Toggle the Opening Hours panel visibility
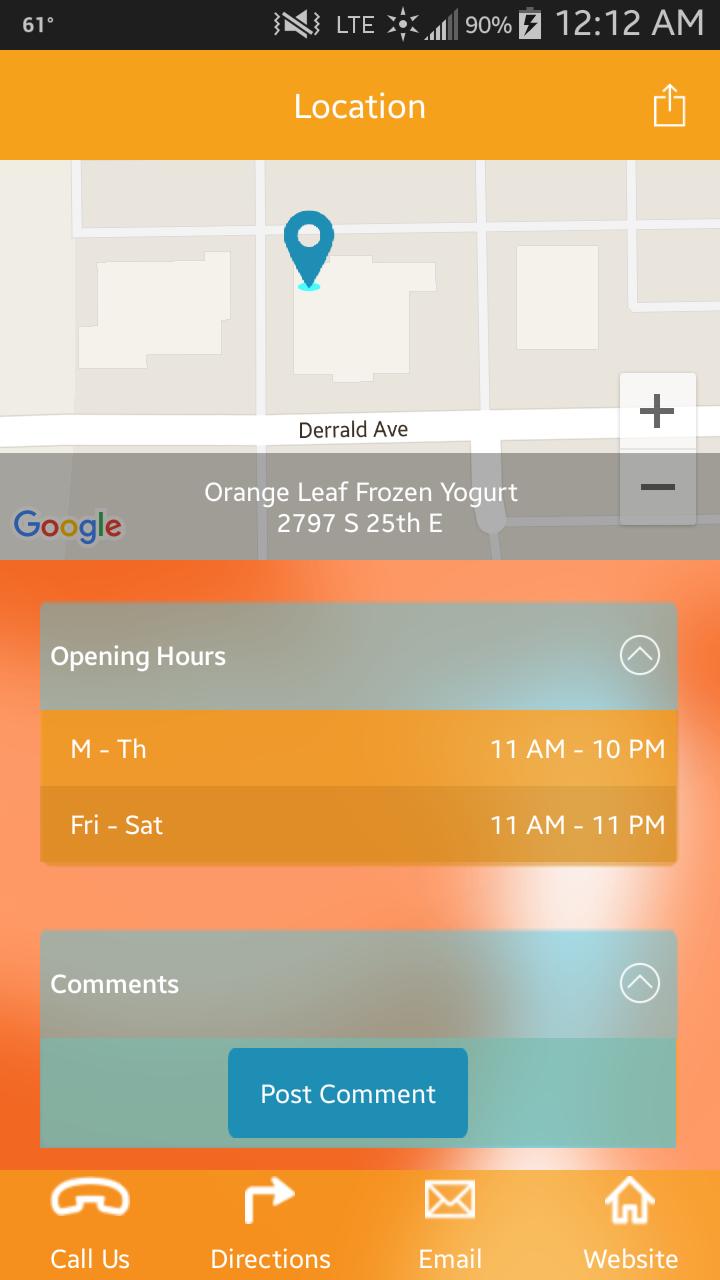 coord(639,656)
